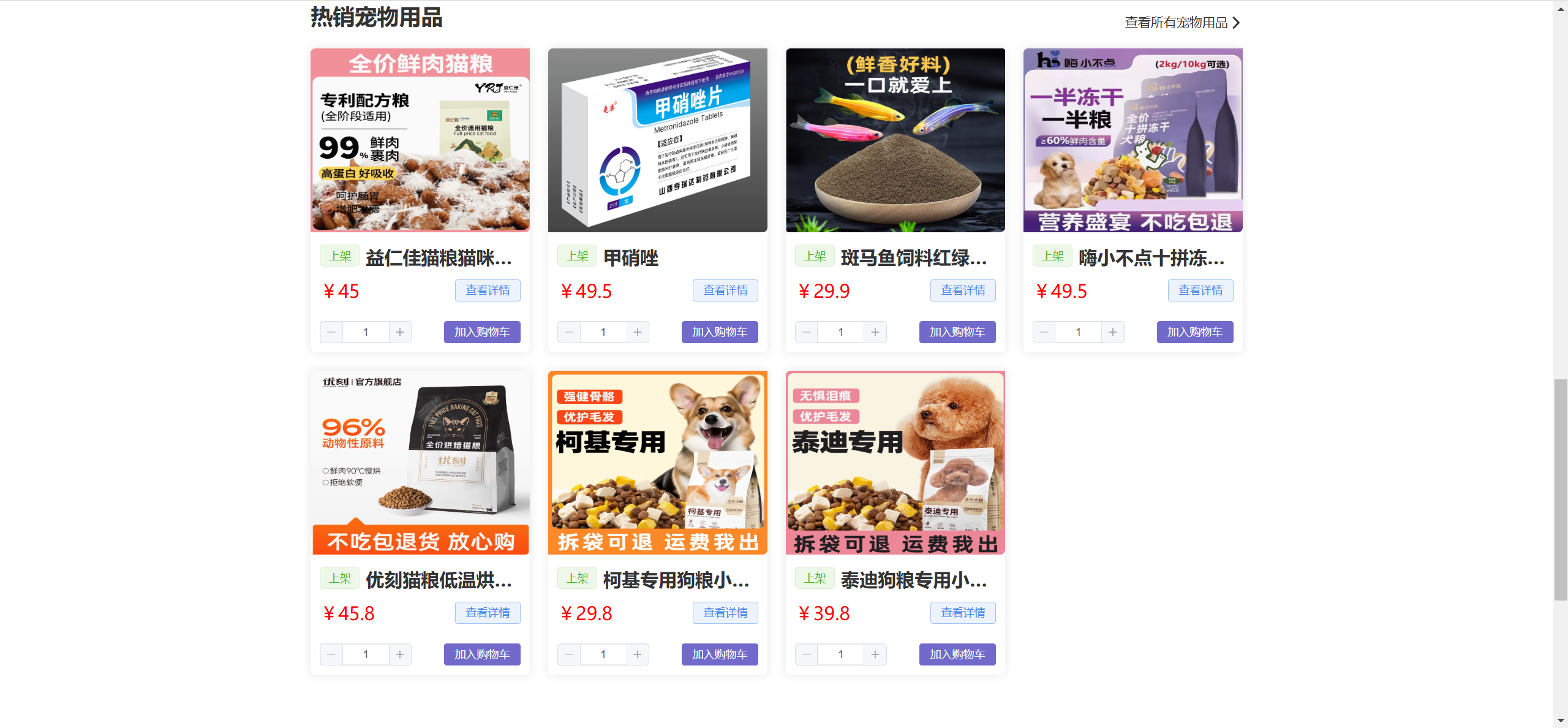
Task: Increase quantity of 益仁佳猫粮
Action: pyautogui.click(x=400, y=332)
